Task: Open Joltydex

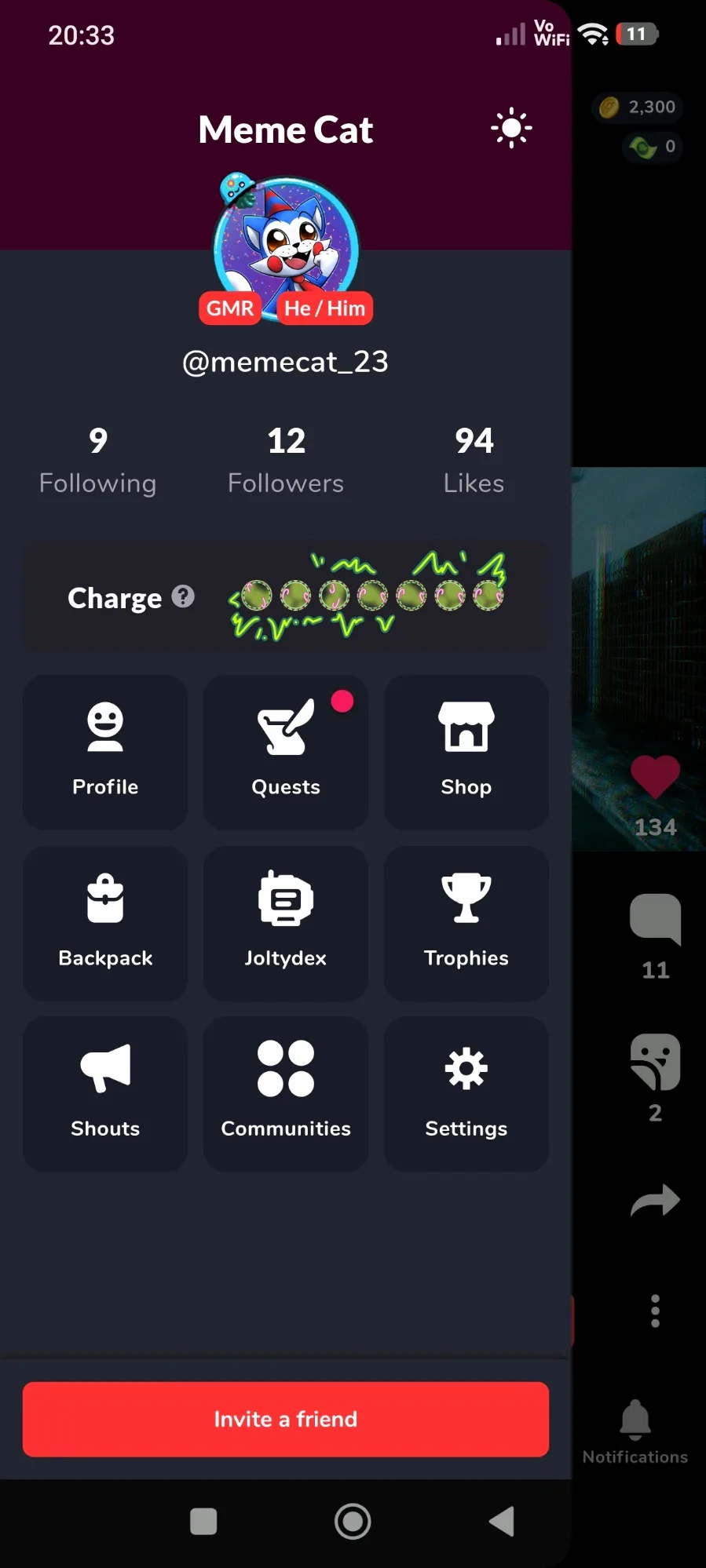Action: [x=286, y=922]
